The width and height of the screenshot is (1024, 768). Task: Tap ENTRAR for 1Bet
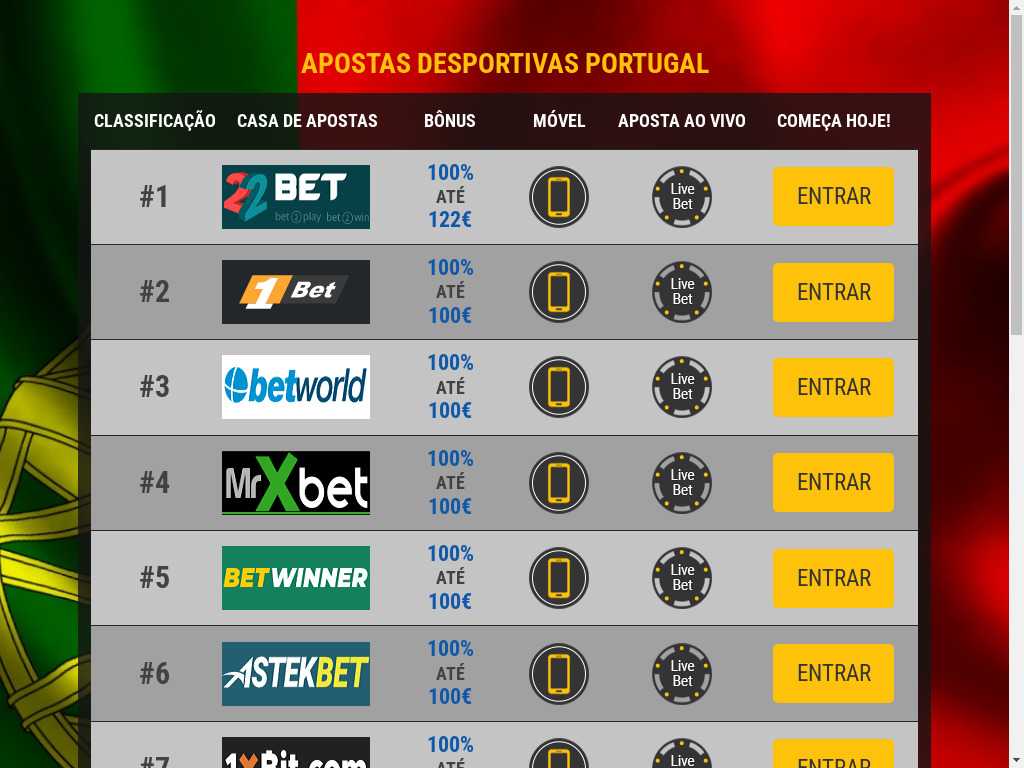tap(833, 292)
